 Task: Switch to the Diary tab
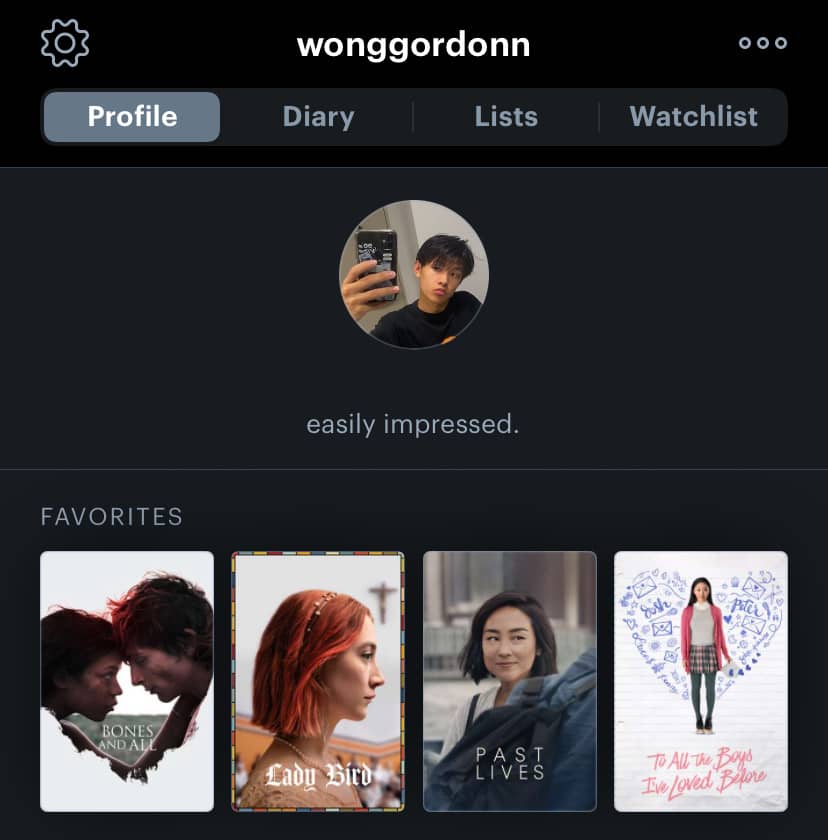coord(319,117)
